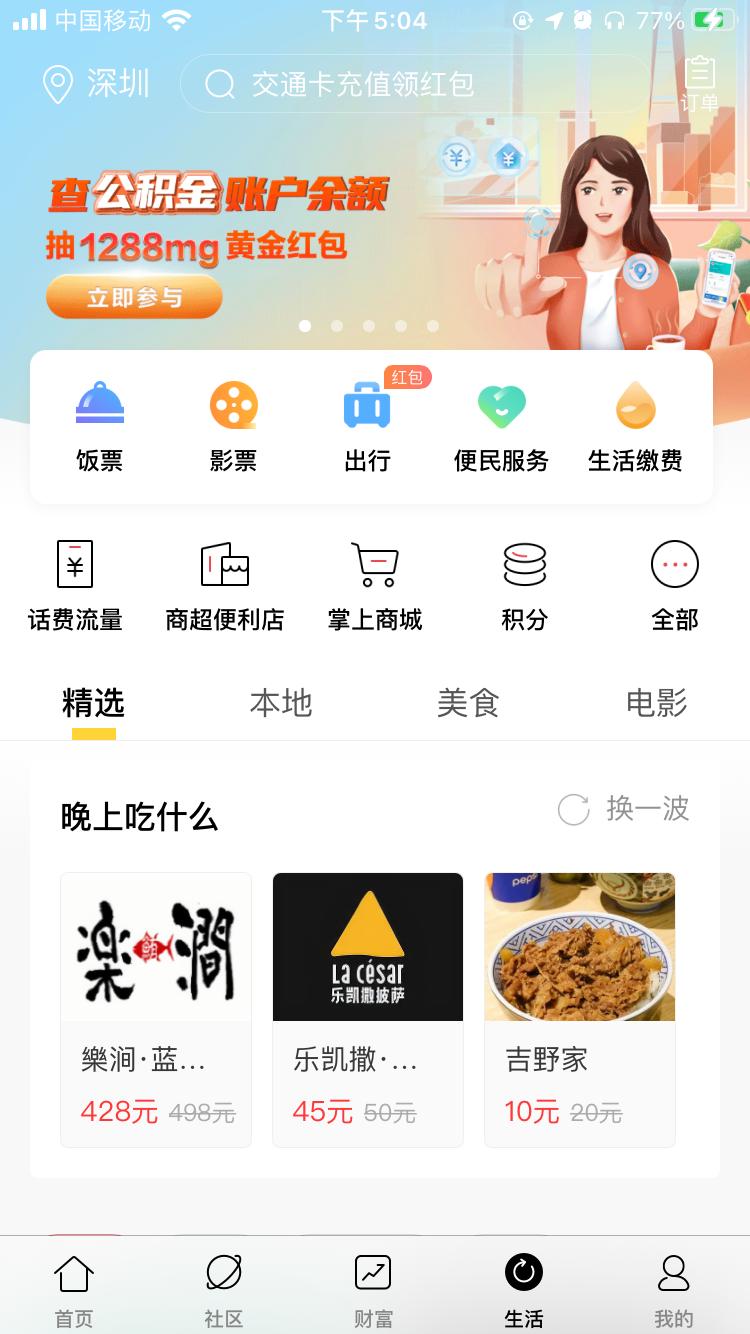Open 全部 to view all services

tap(674, 583)
